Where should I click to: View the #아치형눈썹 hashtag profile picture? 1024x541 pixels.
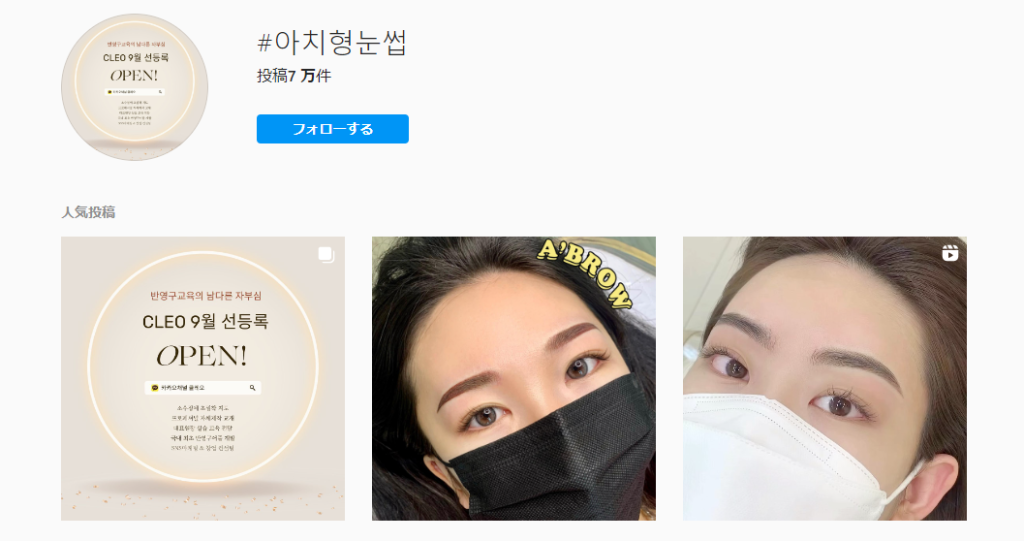coord(135,87)
